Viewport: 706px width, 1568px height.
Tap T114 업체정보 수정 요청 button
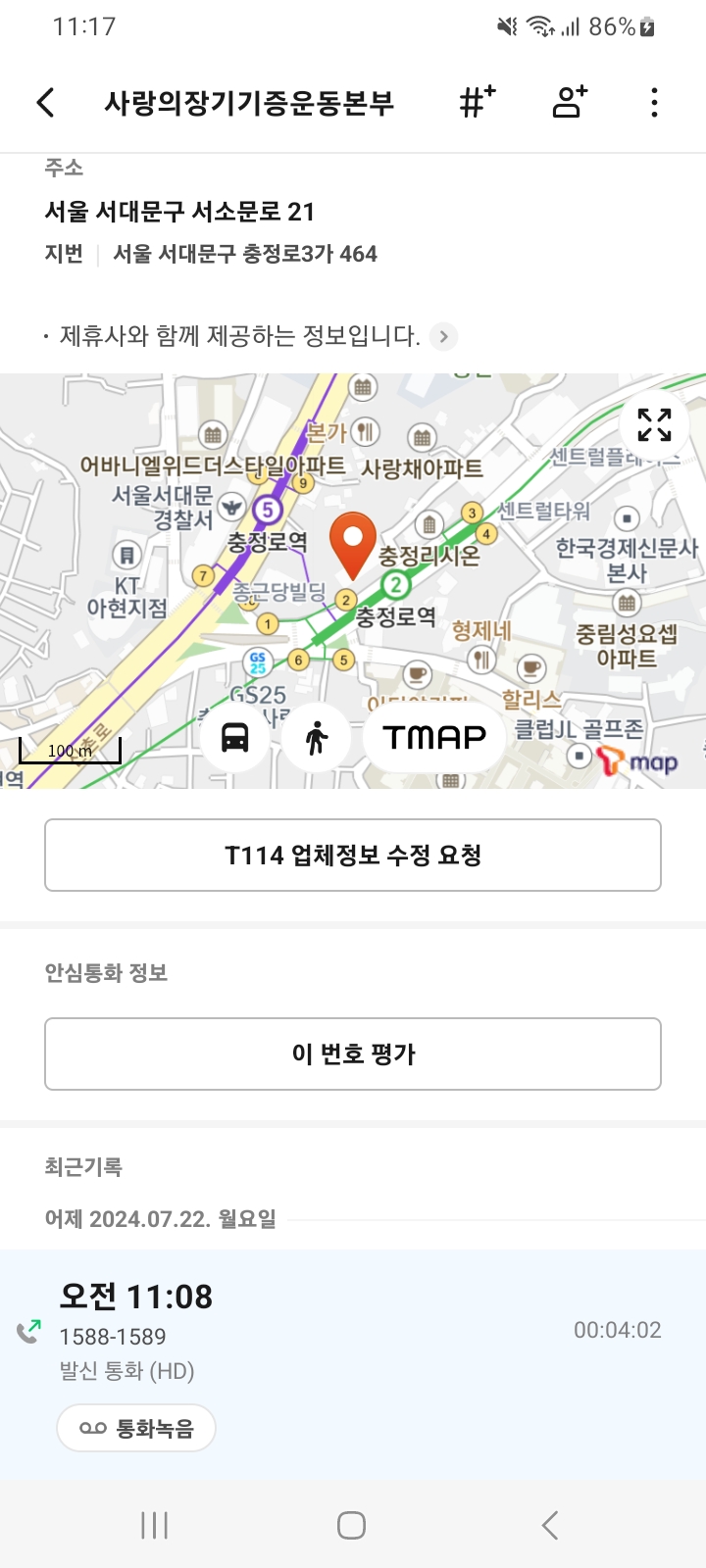click(353, 856)
